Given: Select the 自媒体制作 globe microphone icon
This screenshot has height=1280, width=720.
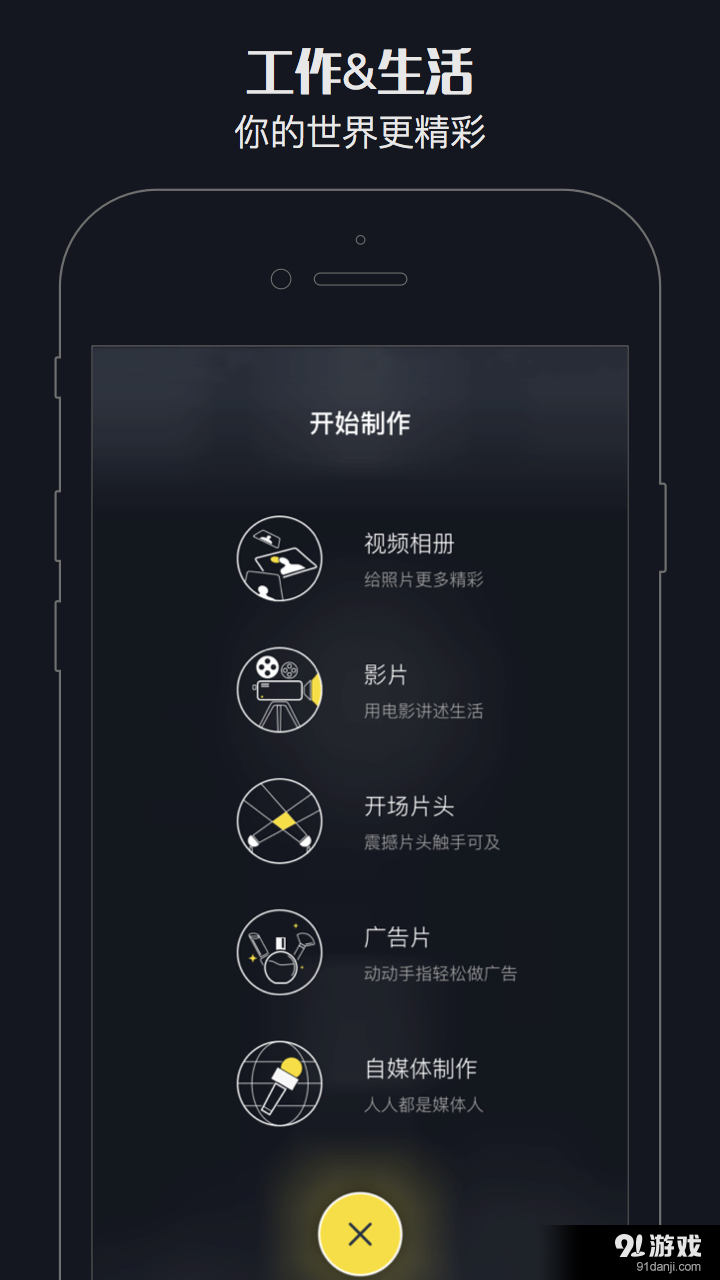Looking at the screenshot, I should [279, 1084].
